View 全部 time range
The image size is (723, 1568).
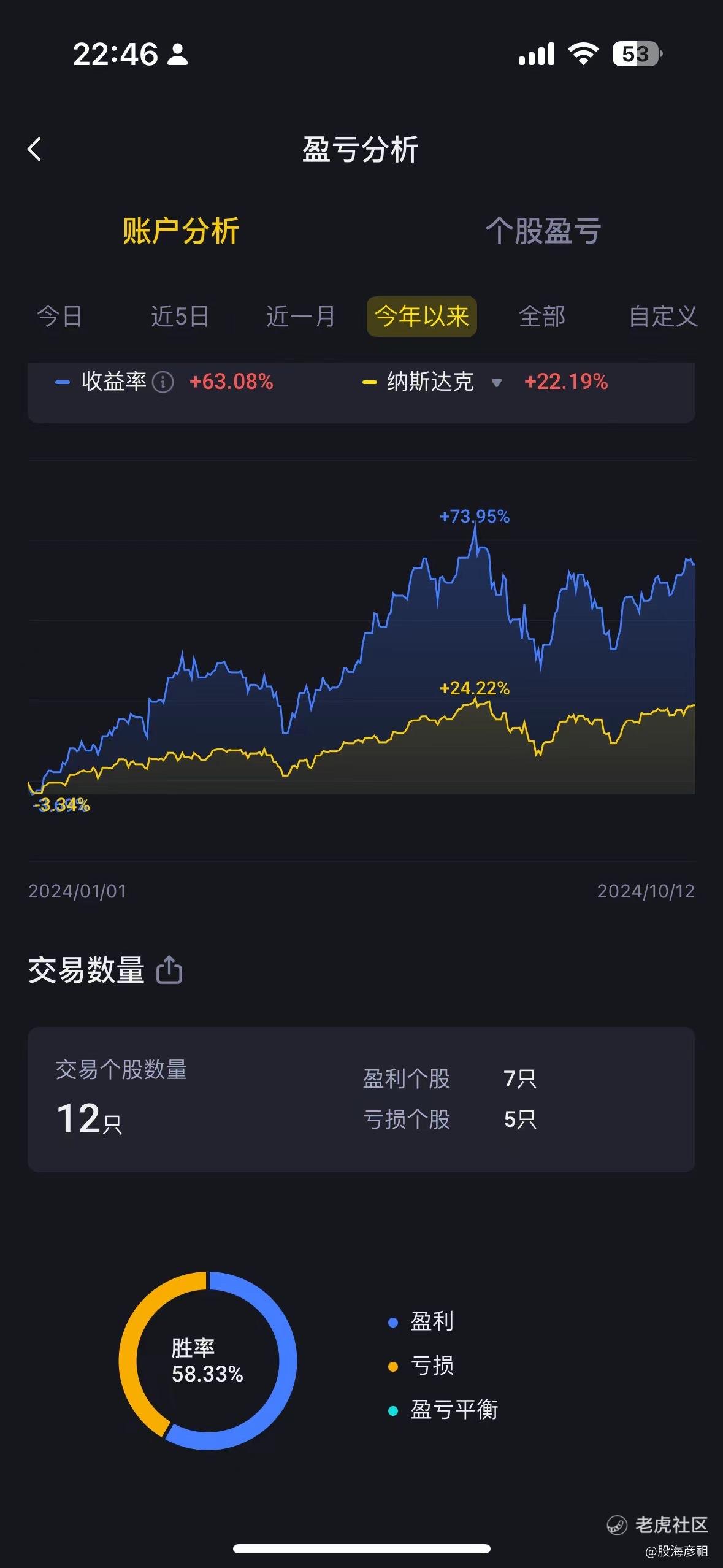[x=542, y=317]
